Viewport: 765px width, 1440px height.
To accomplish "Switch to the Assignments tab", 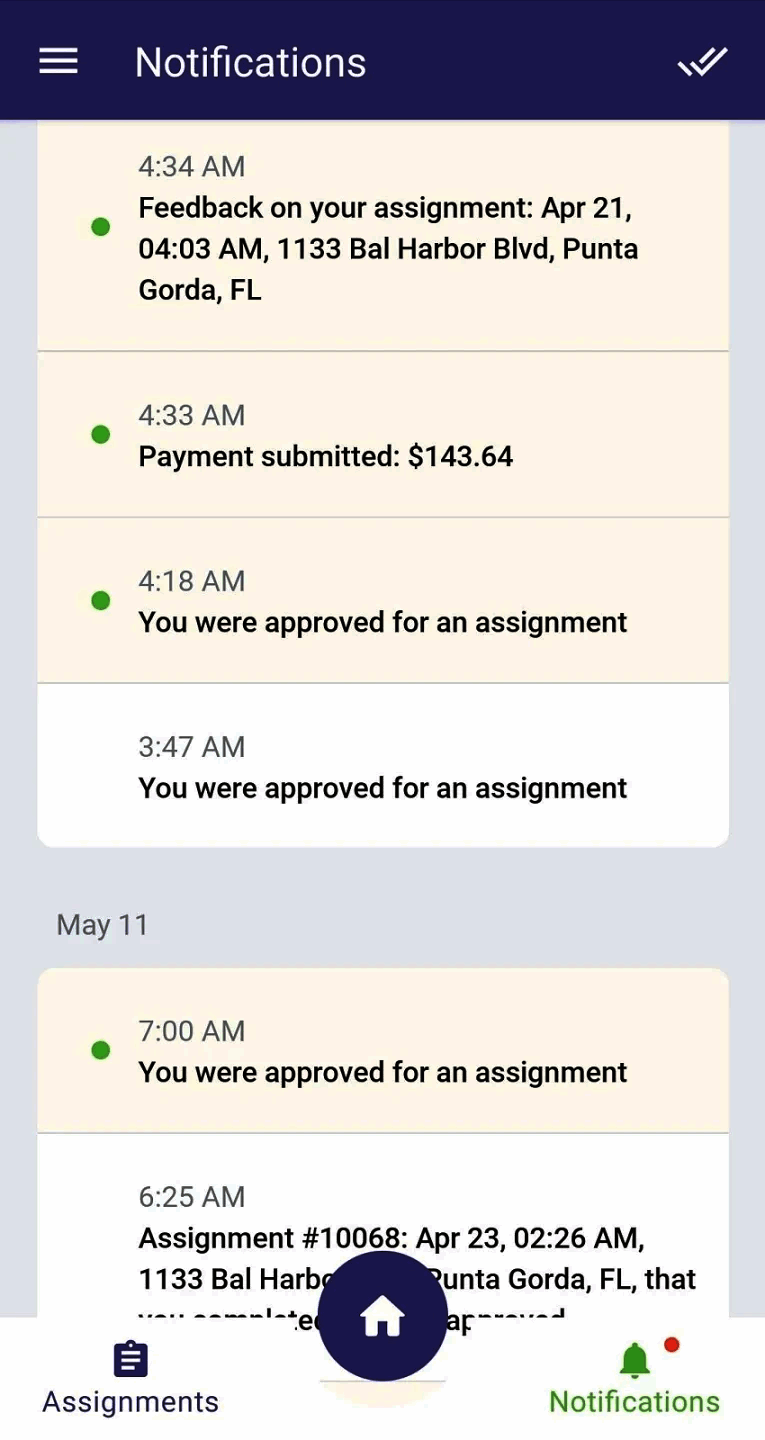I will click(130, 1380).
